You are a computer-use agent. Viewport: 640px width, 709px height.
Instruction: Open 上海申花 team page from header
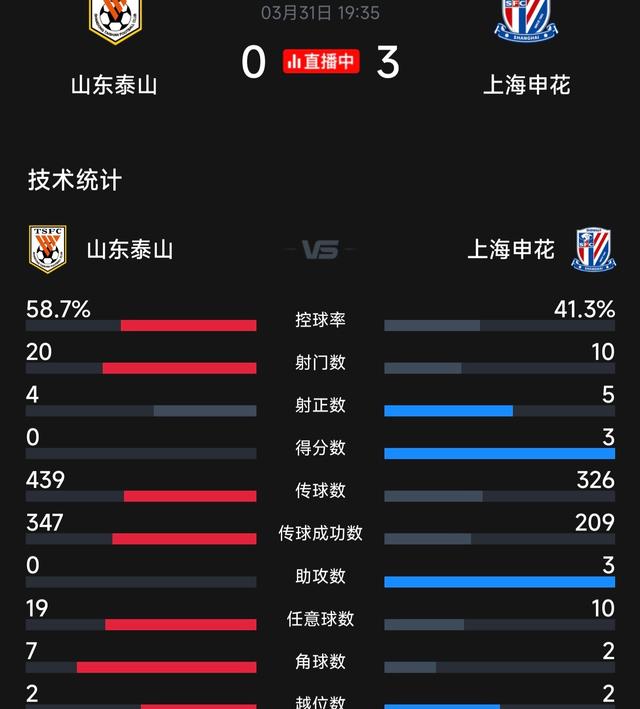(x=526, y=84)
